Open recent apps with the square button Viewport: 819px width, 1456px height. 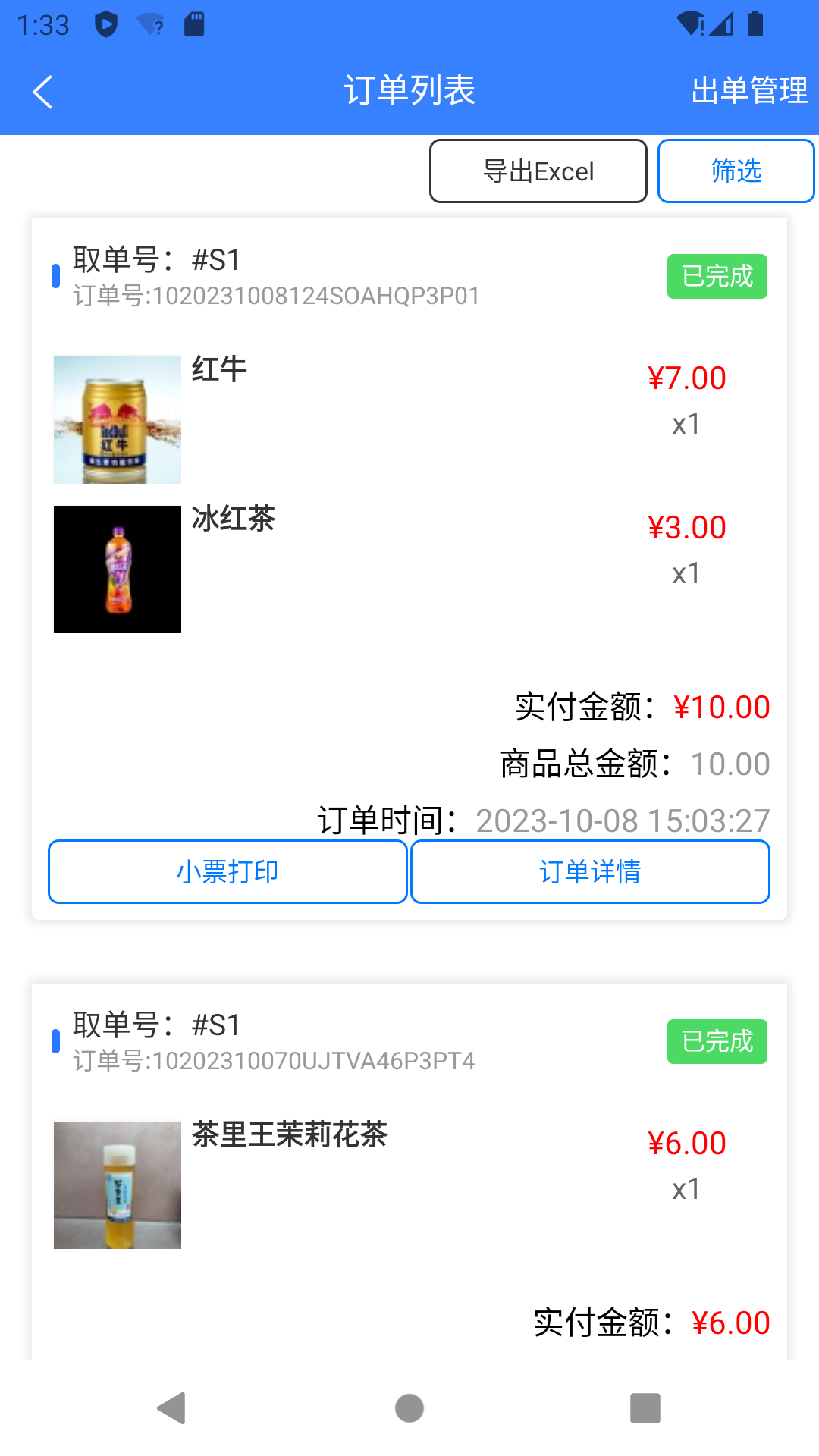(x=646, y=1410)
